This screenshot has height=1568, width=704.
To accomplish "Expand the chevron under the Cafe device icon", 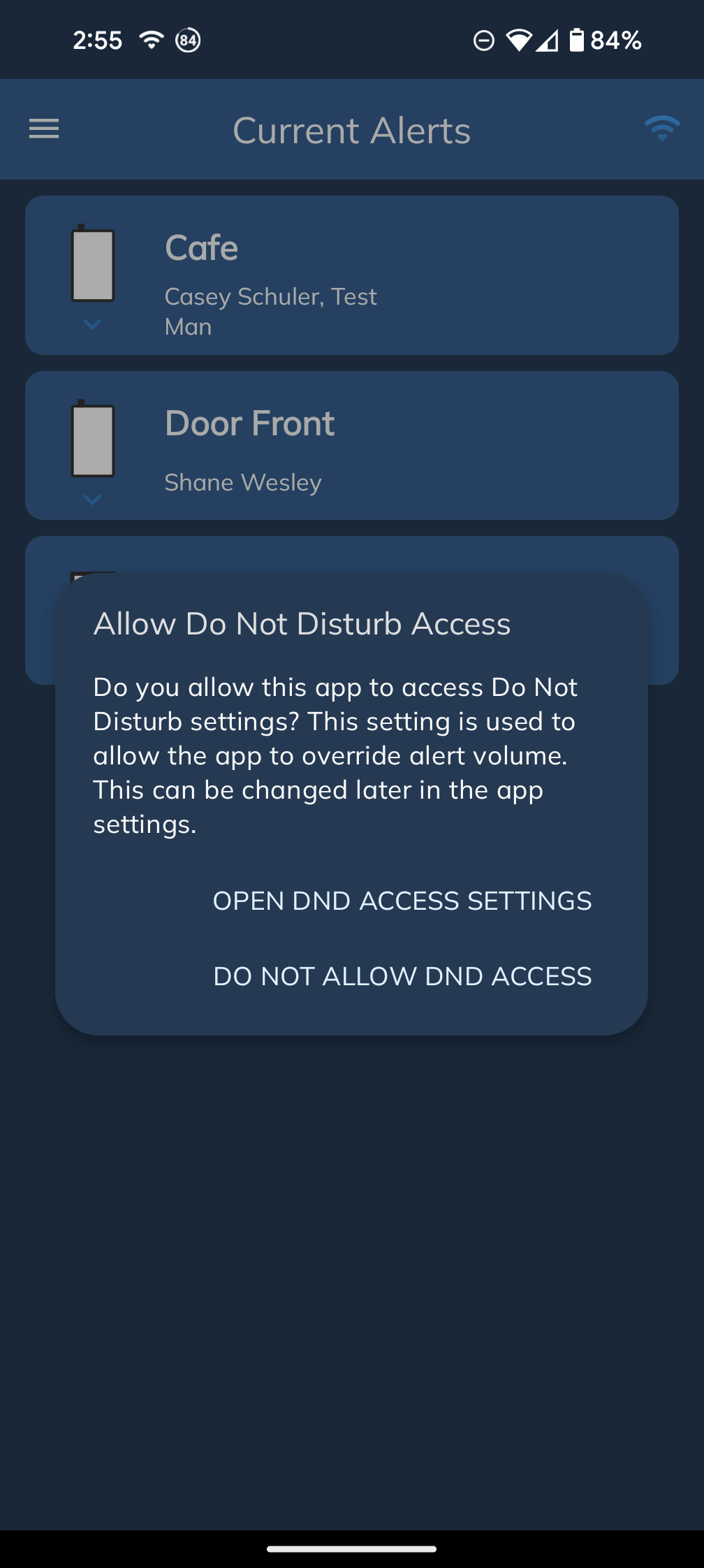I will click(92, 324).
